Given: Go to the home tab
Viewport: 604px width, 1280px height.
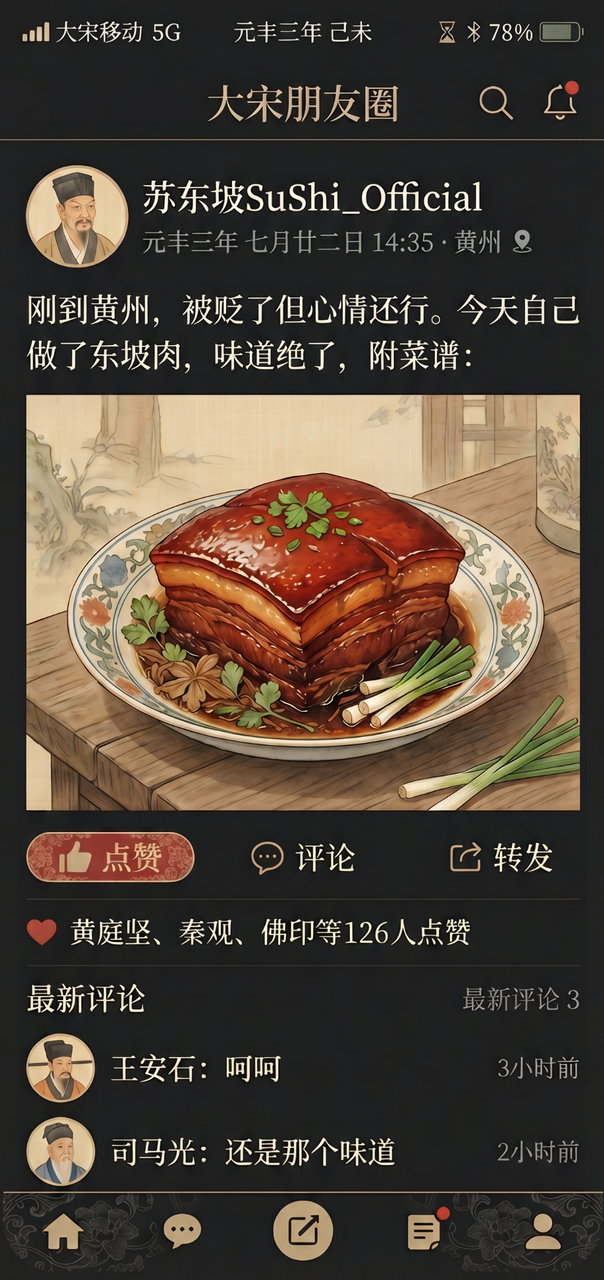Looking at the screenshot, I should point(63,1232).
